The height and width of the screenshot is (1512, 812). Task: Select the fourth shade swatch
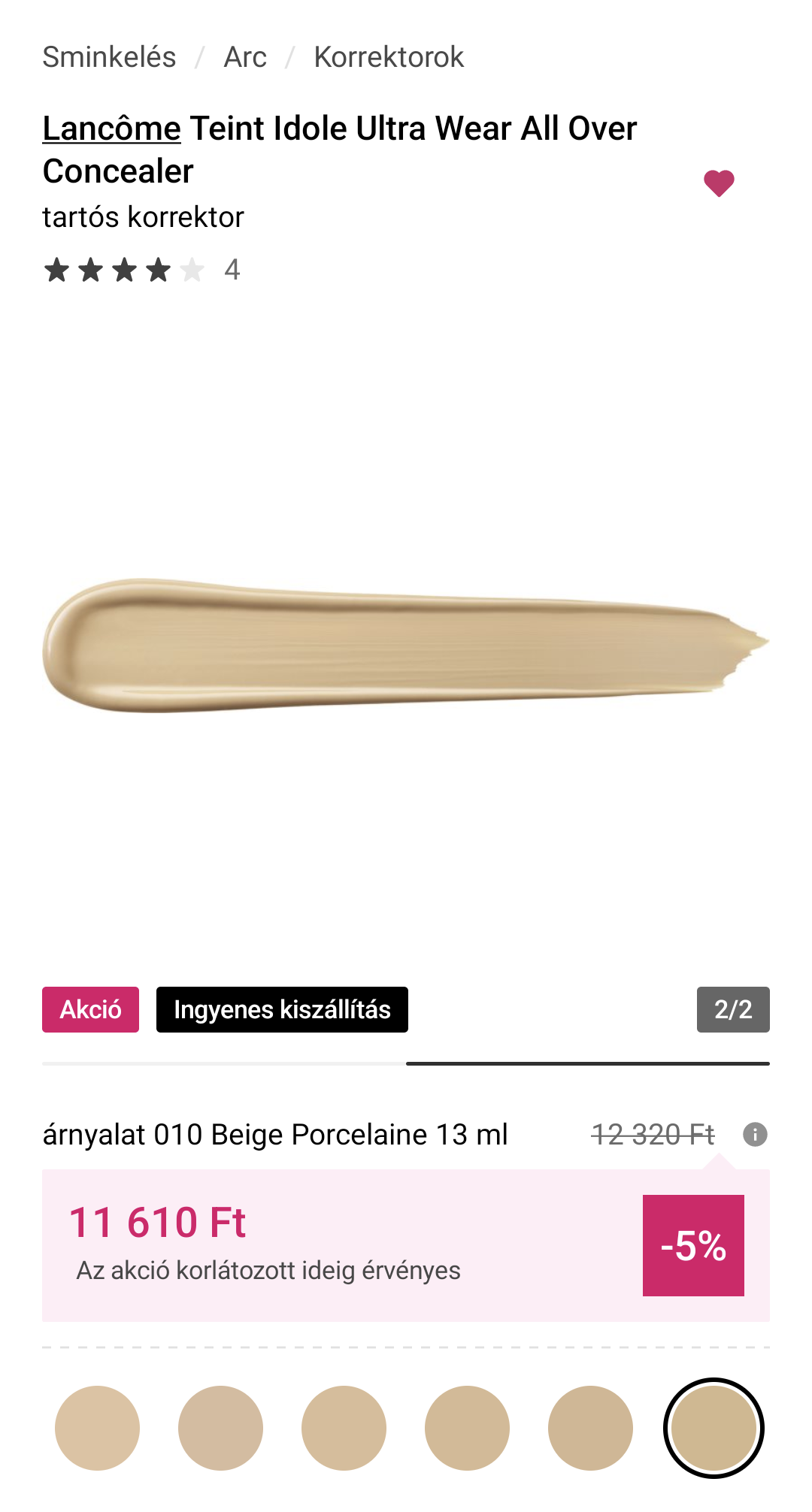coord(467,1428)
